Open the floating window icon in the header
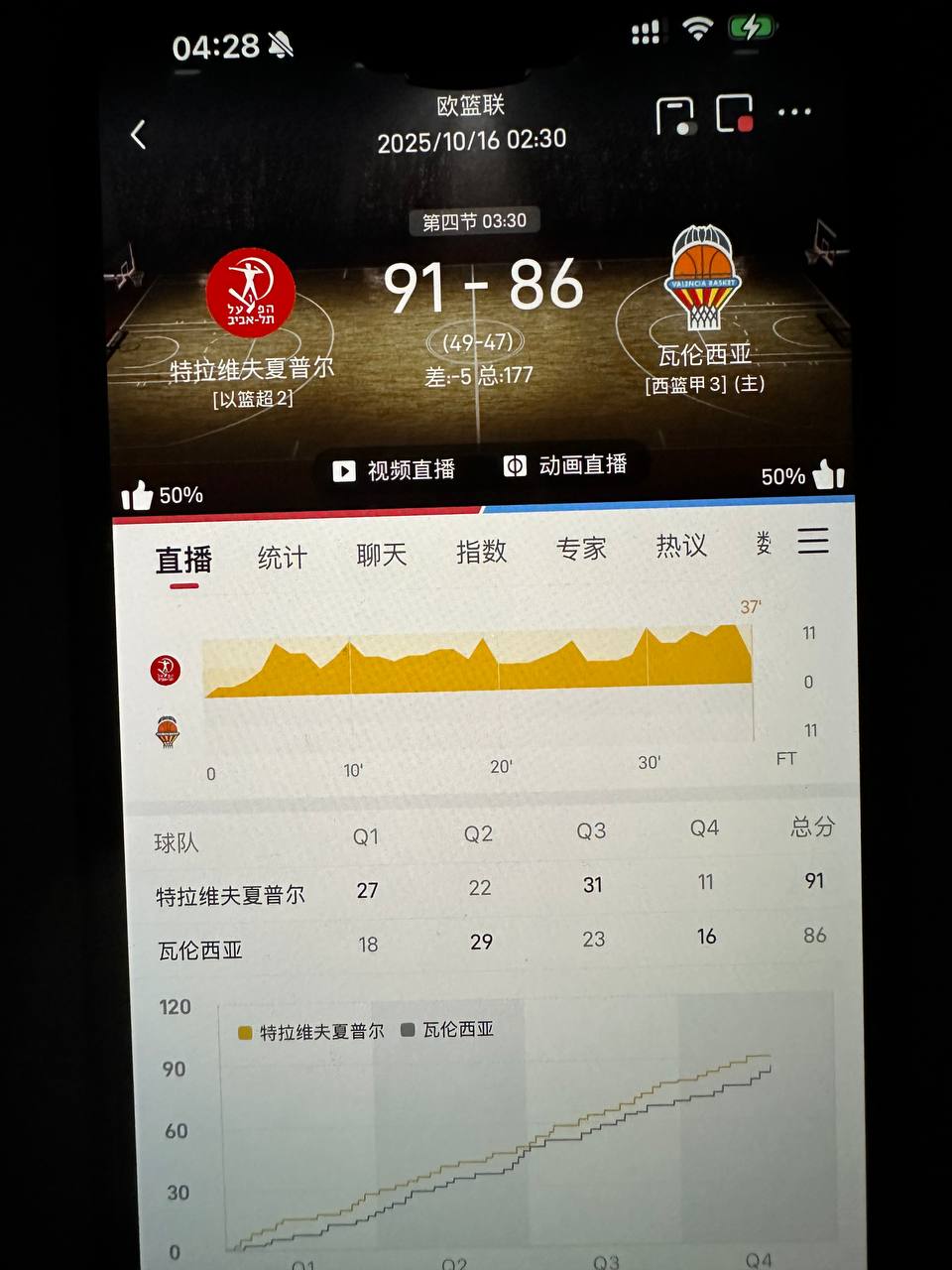The image size is (952, 1270). click(x=676, y=116)
